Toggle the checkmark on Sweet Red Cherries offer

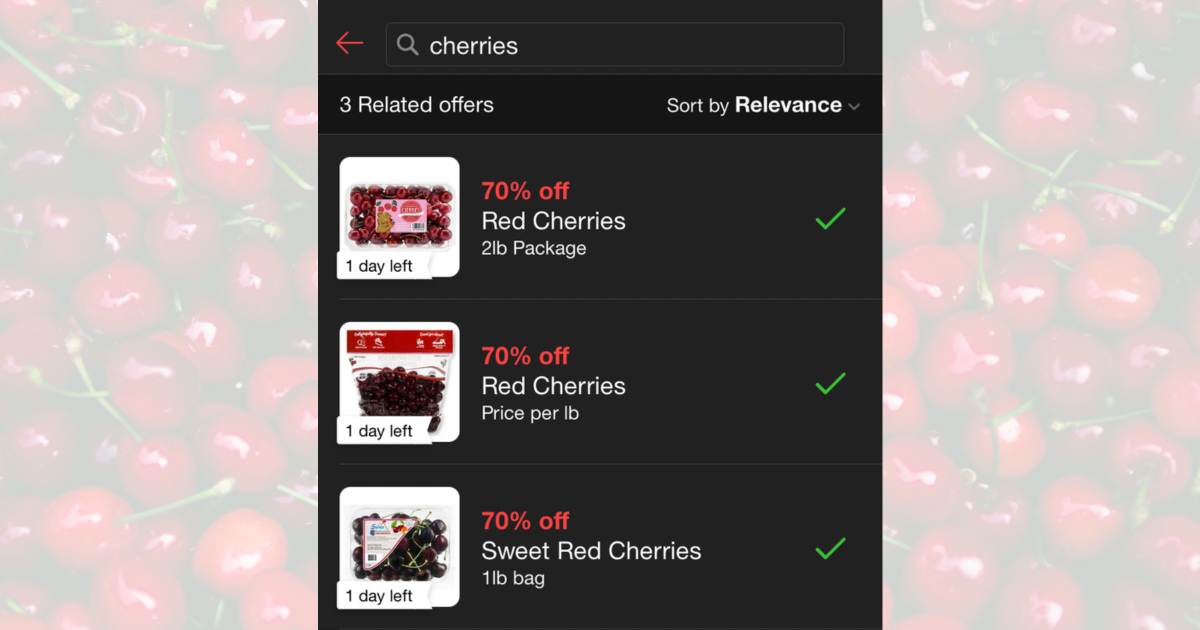(830, 548)
